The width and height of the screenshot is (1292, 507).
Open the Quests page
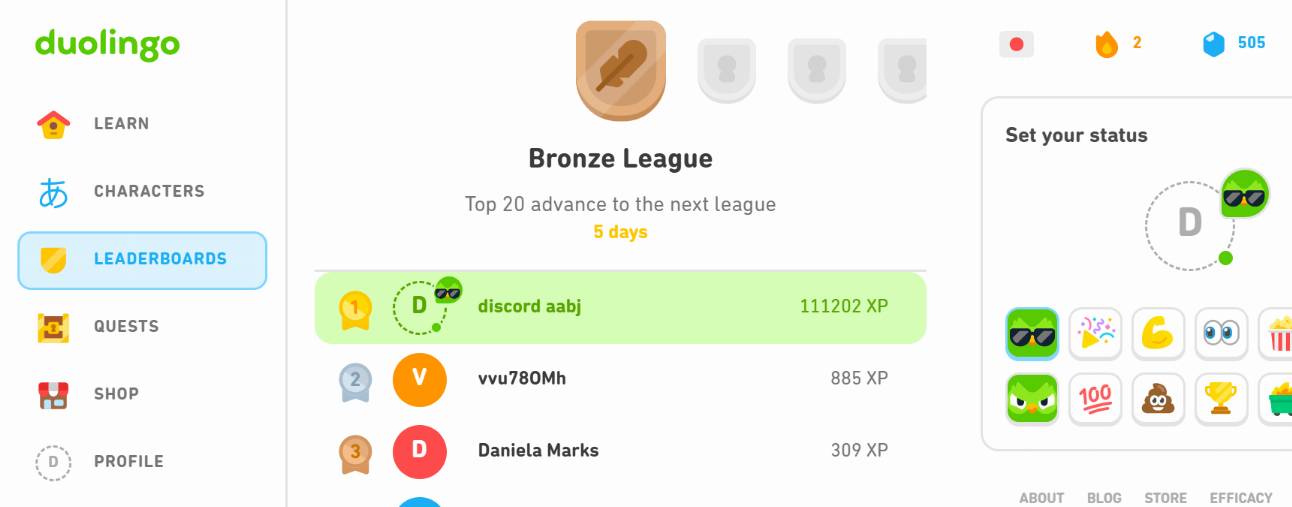tap(125, 326)
